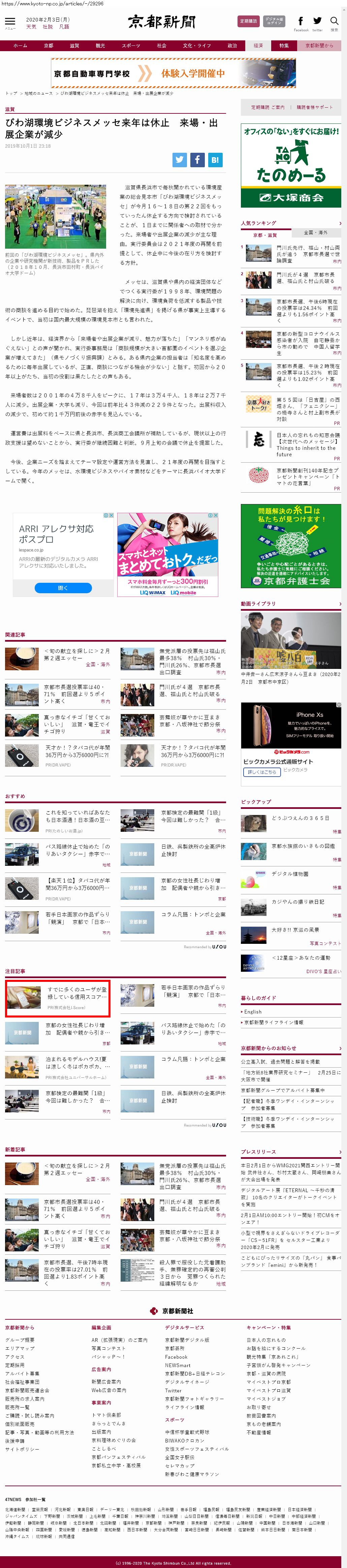The width and height of the screenshot is (347, 1568).
Task: Tap the 定期購読 button
Action: 248,21
